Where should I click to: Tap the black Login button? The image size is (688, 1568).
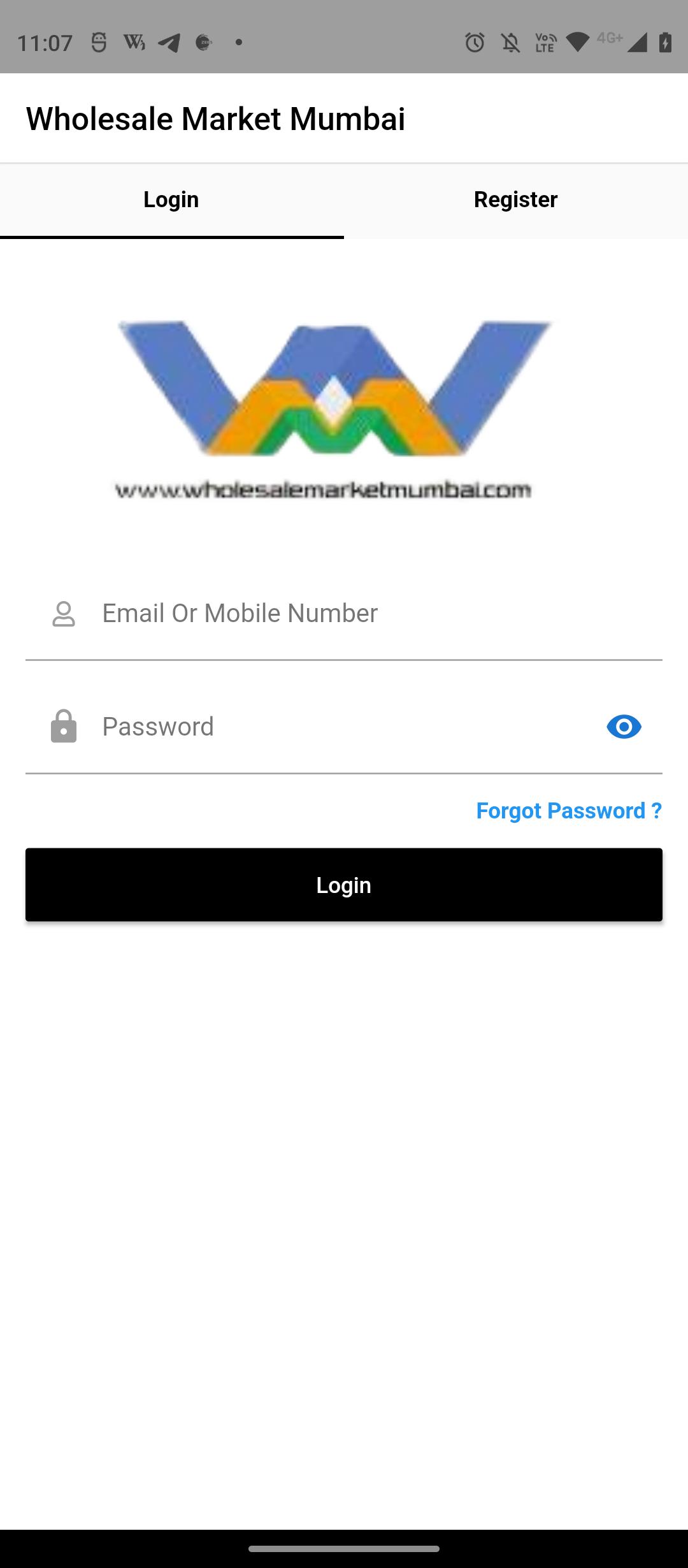(x=344, y=885)
